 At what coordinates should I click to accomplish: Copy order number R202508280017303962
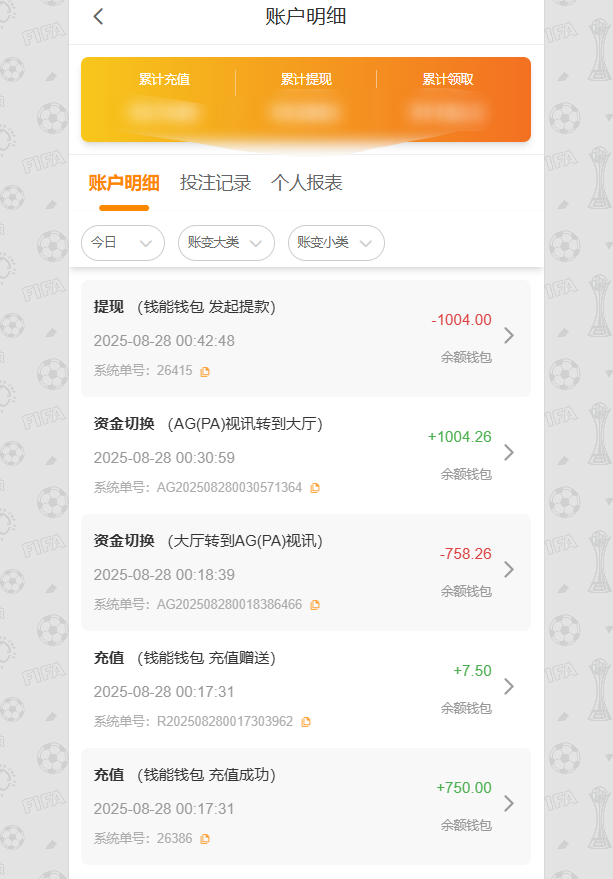[x=306, y=722]
